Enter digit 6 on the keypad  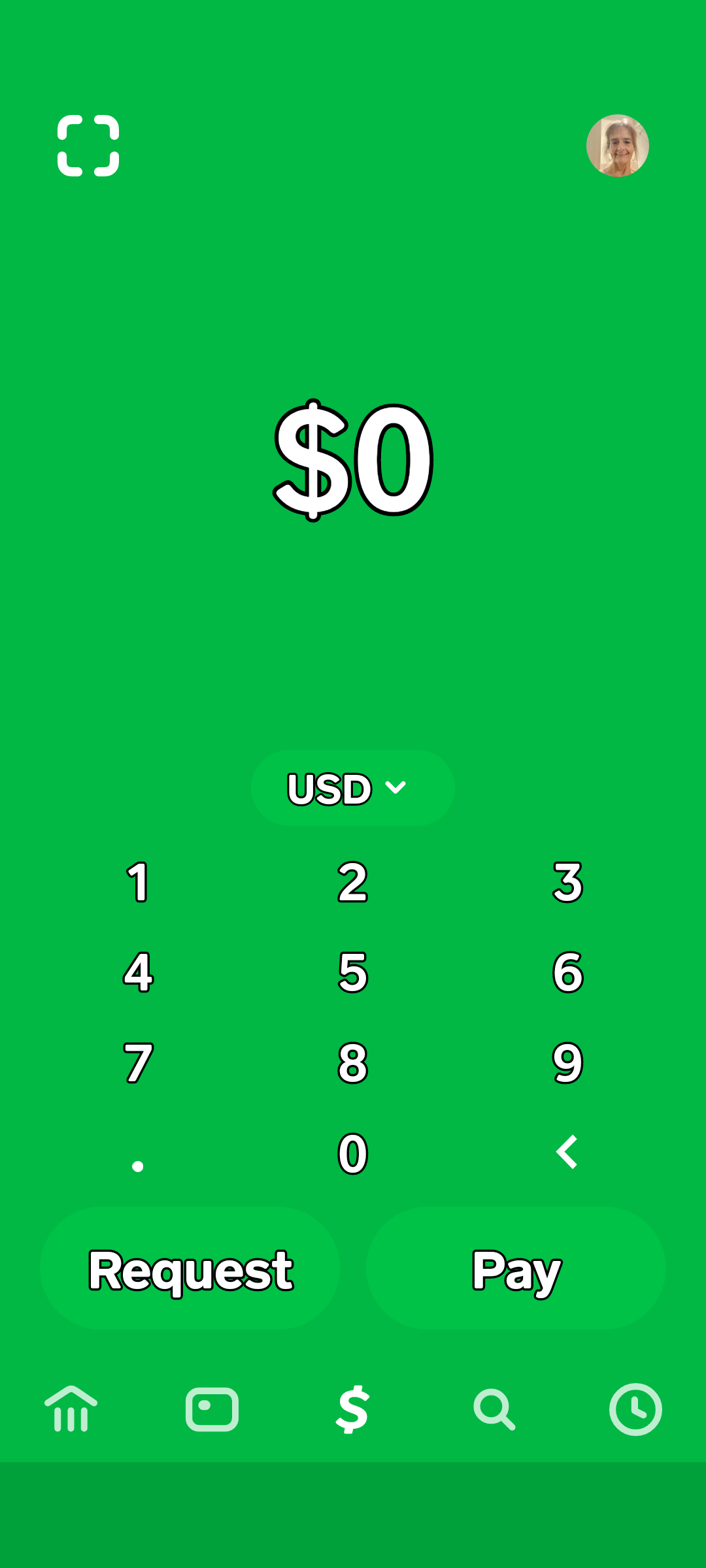coord(567,972)
